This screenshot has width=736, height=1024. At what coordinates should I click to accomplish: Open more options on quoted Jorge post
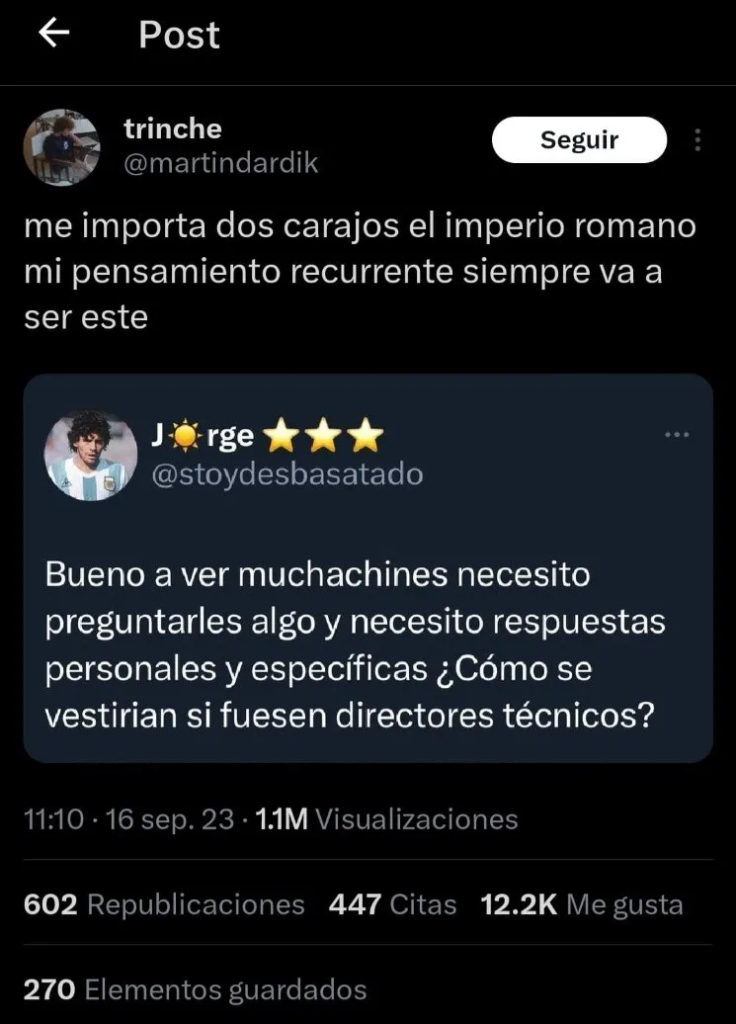pos(677,434)
